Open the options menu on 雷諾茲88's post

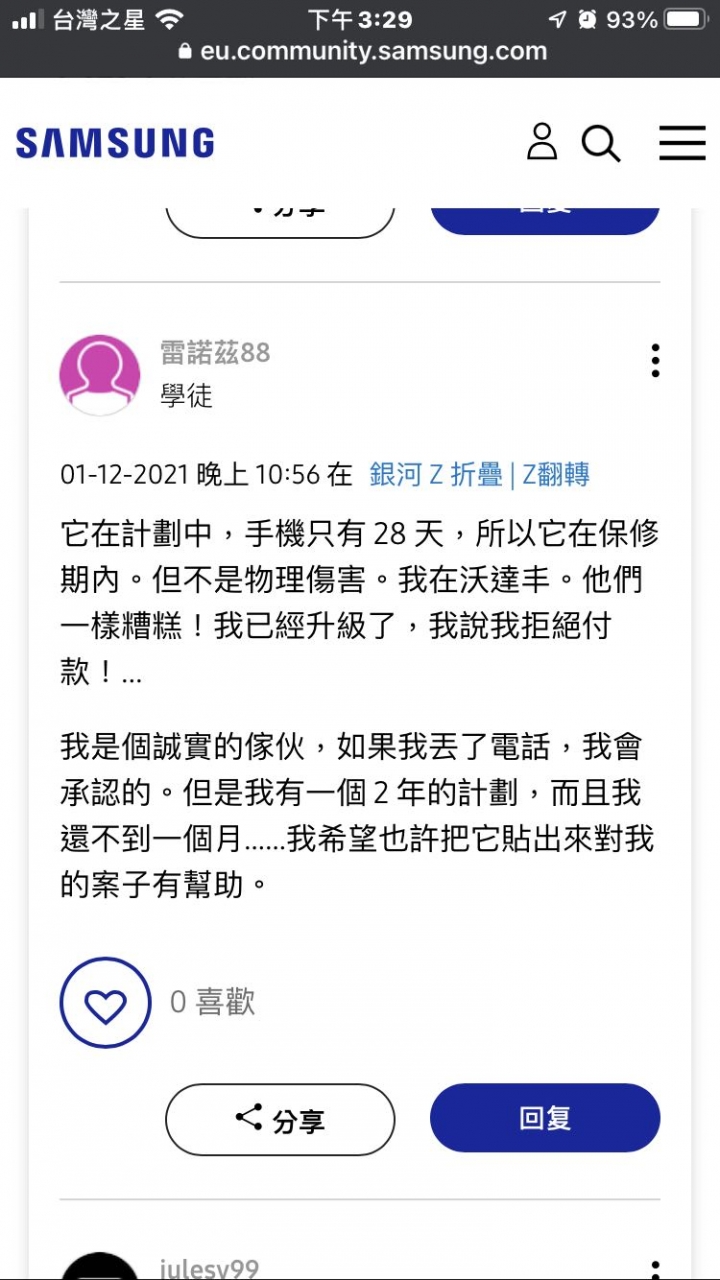[655, 360]
